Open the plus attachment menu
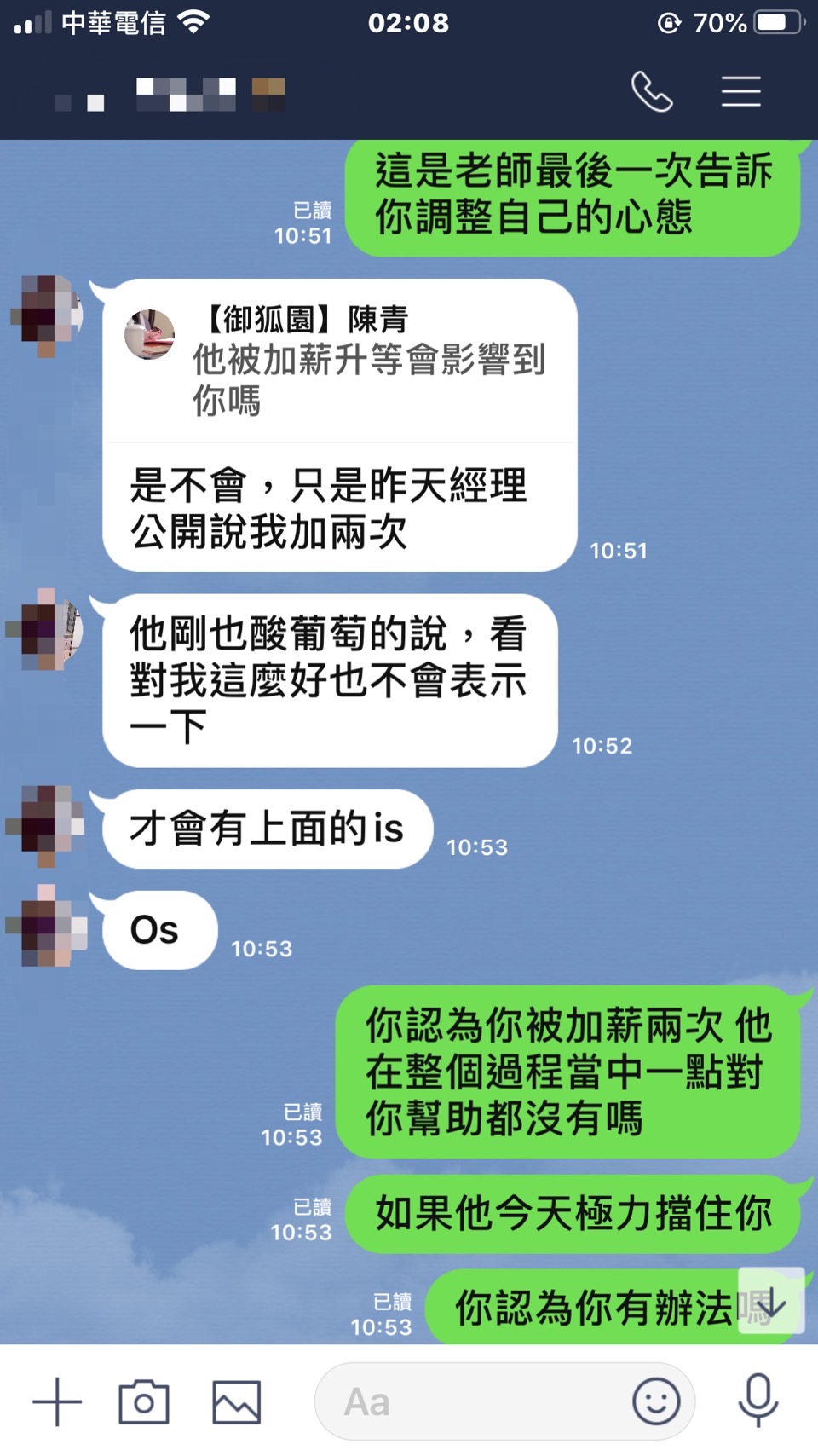This screenshot has width=818, height=1456. point(57,1401)
